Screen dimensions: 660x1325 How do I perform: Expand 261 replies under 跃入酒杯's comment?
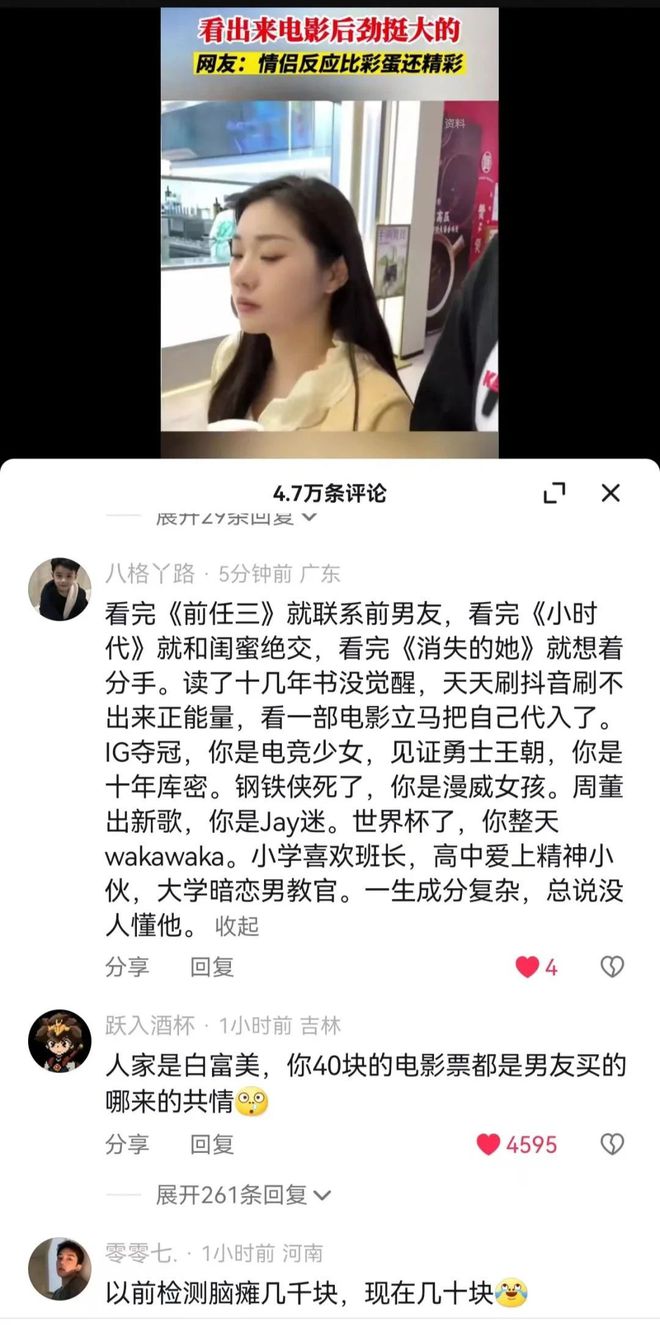(x=242, y=1194)
